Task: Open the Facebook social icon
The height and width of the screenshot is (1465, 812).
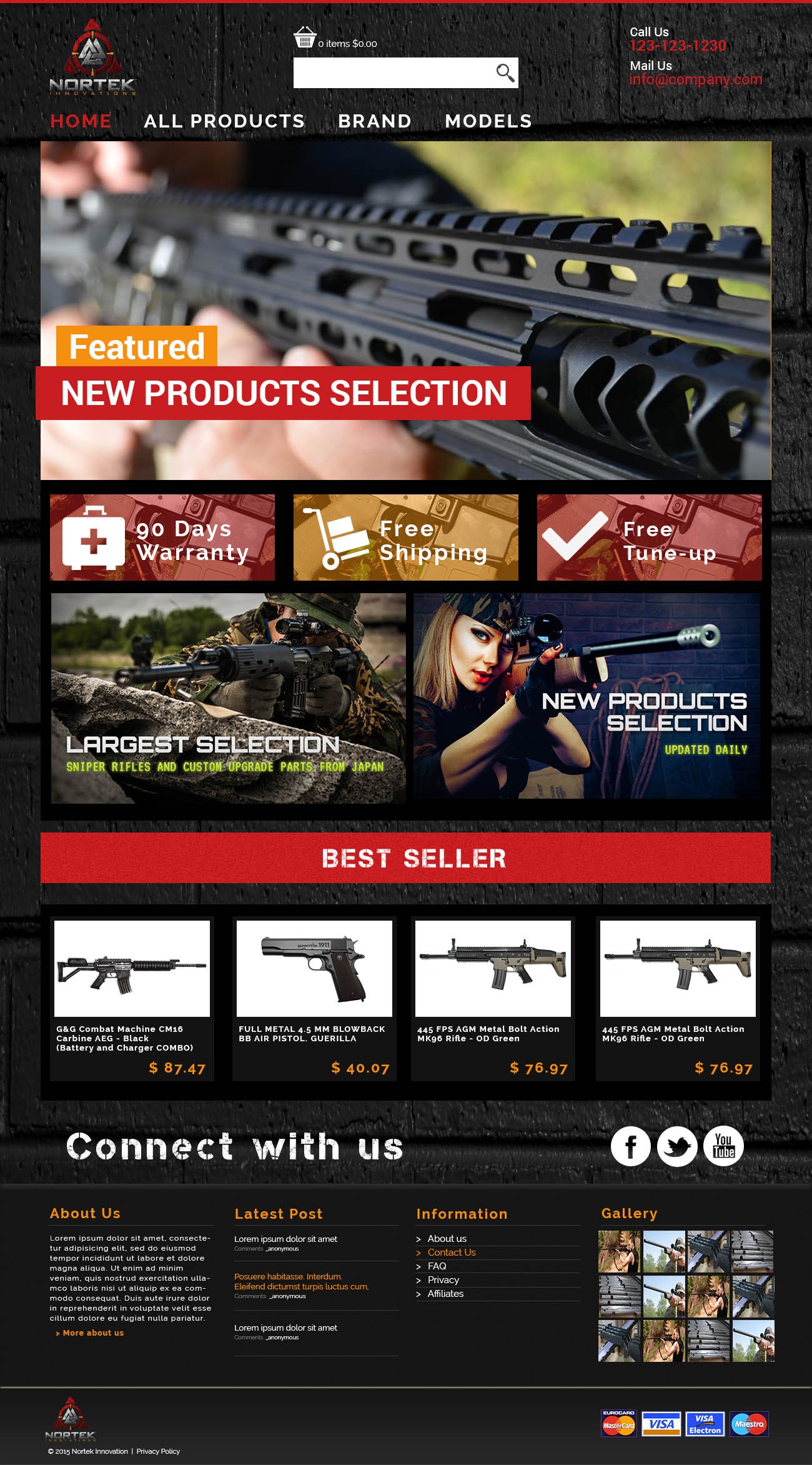Action: [x=630, y=1146]
